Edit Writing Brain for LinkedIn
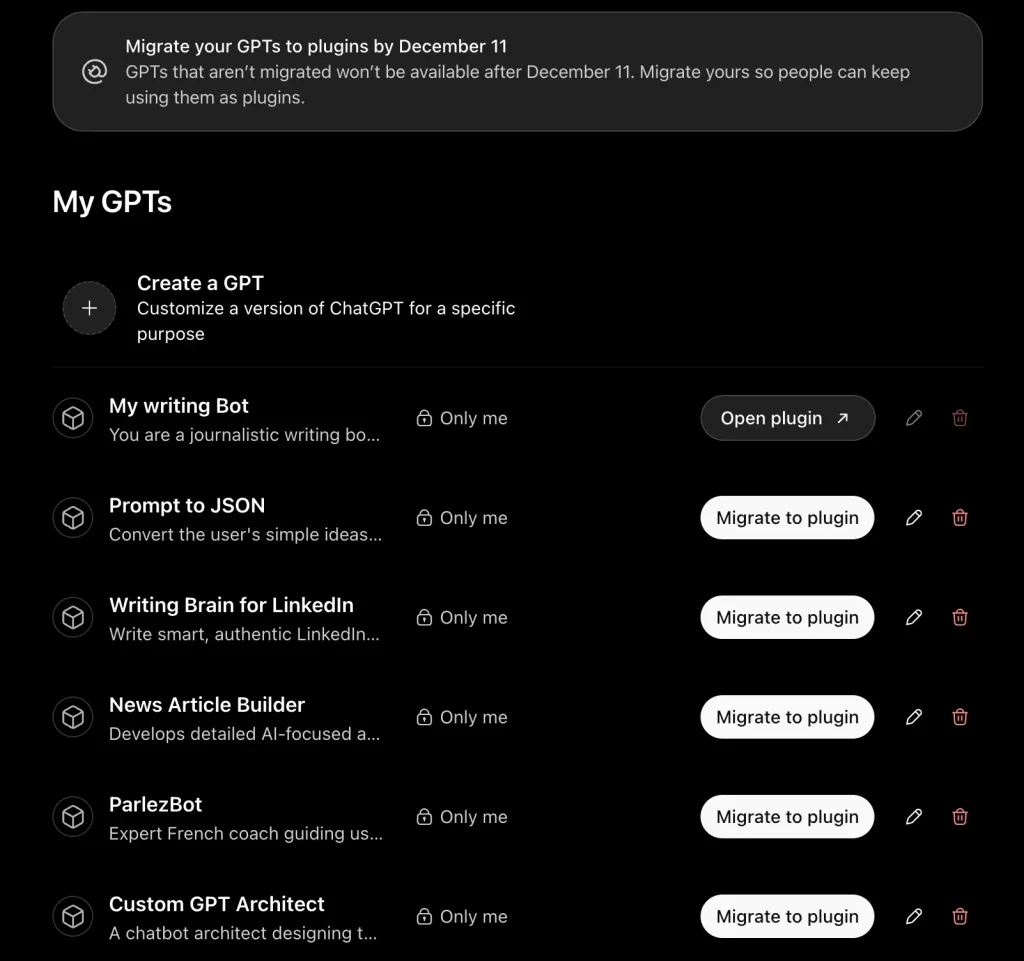This screenshot has width=1024, height=961. pos(914,618)
